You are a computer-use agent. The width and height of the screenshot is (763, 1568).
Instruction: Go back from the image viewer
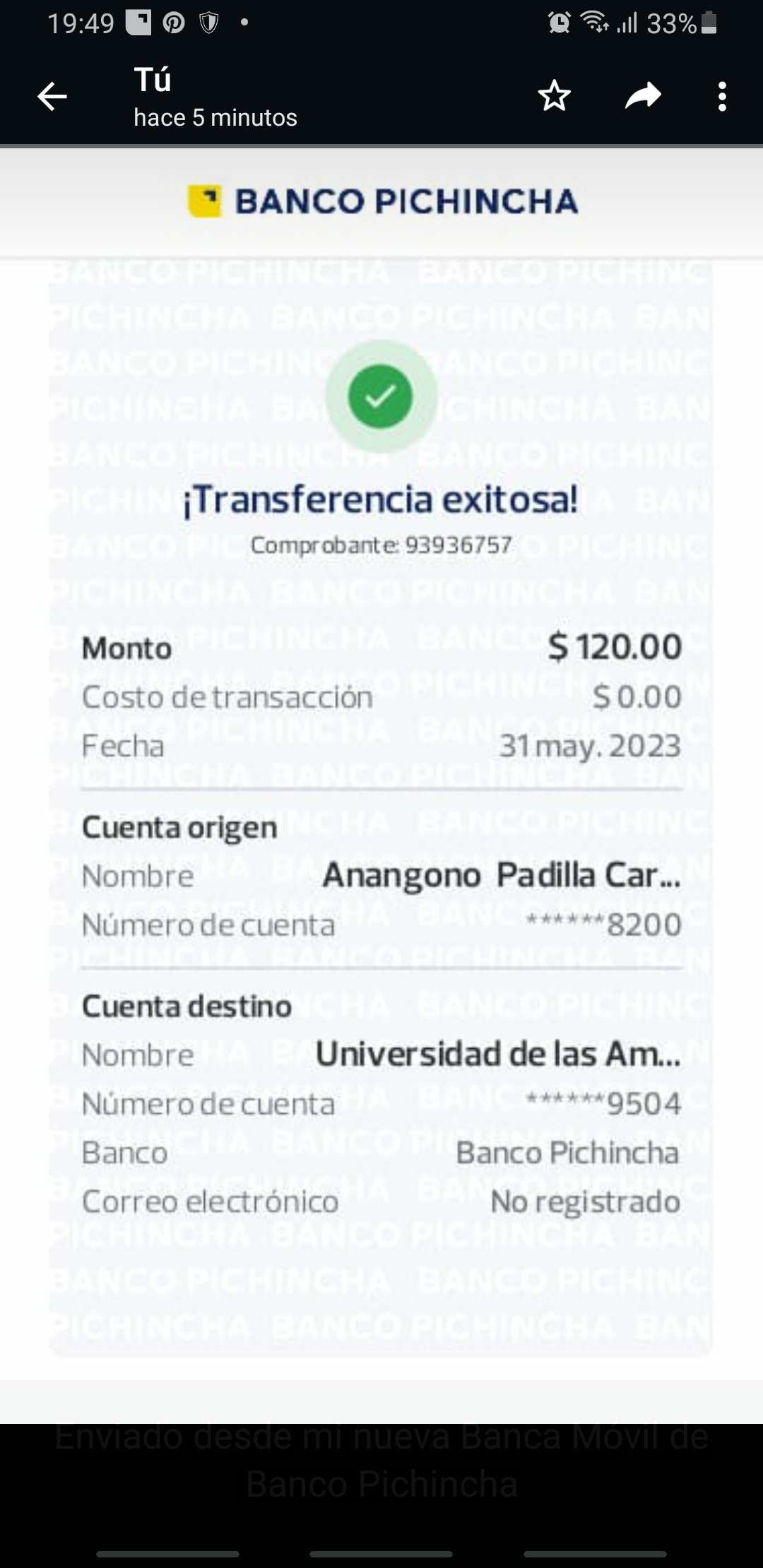coord(52,97)
